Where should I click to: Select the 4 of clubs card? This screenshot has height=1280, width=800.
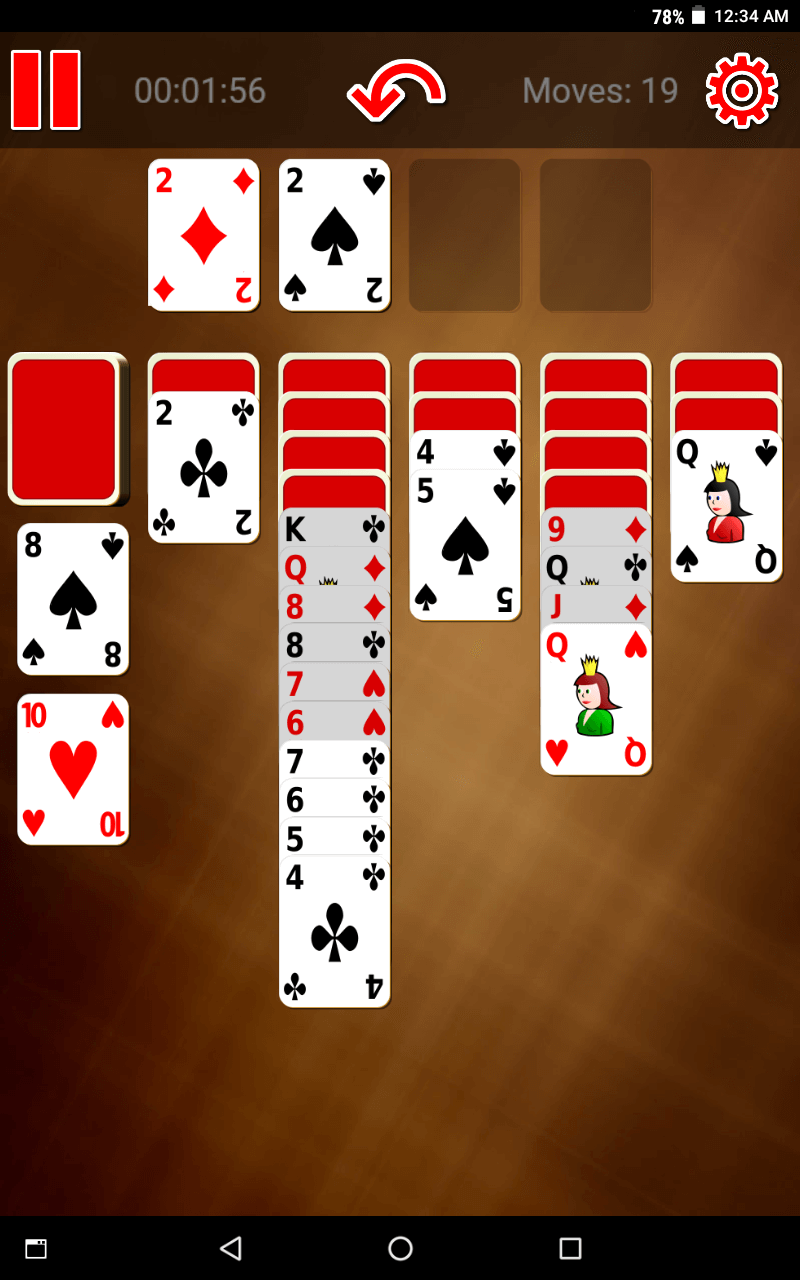point(334,930)
